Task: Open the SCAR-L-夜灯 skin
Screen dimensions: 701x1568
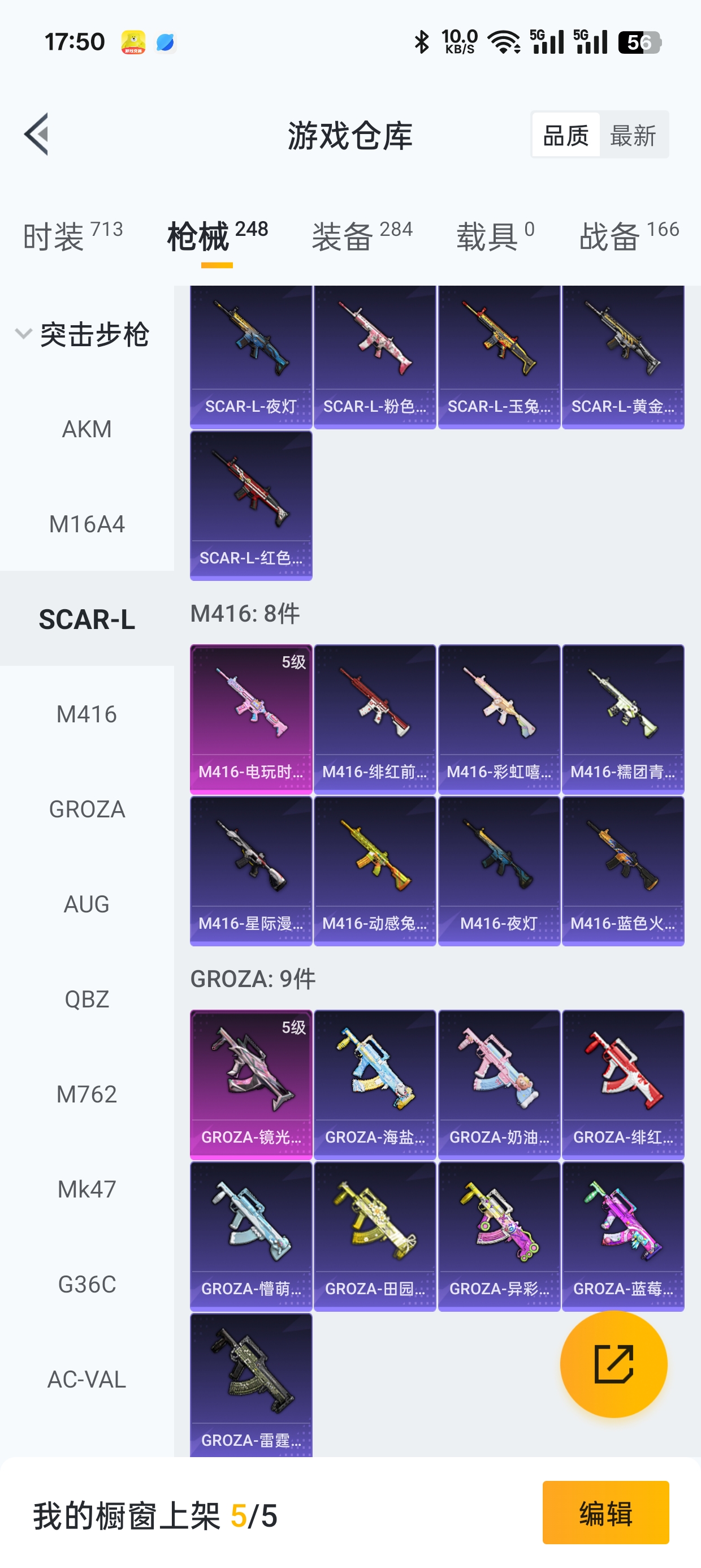Action: (x=250, y=357)
